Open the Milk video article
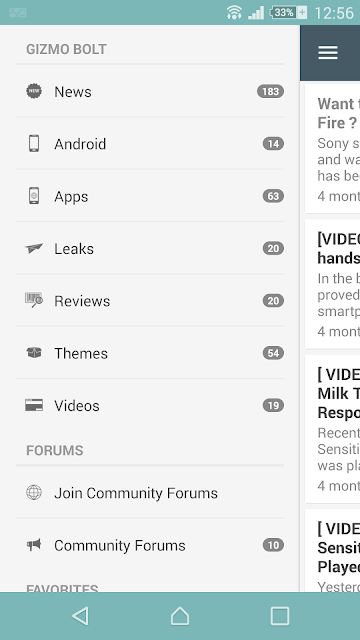This screenshot has width=360, height=640. [333, 429]
